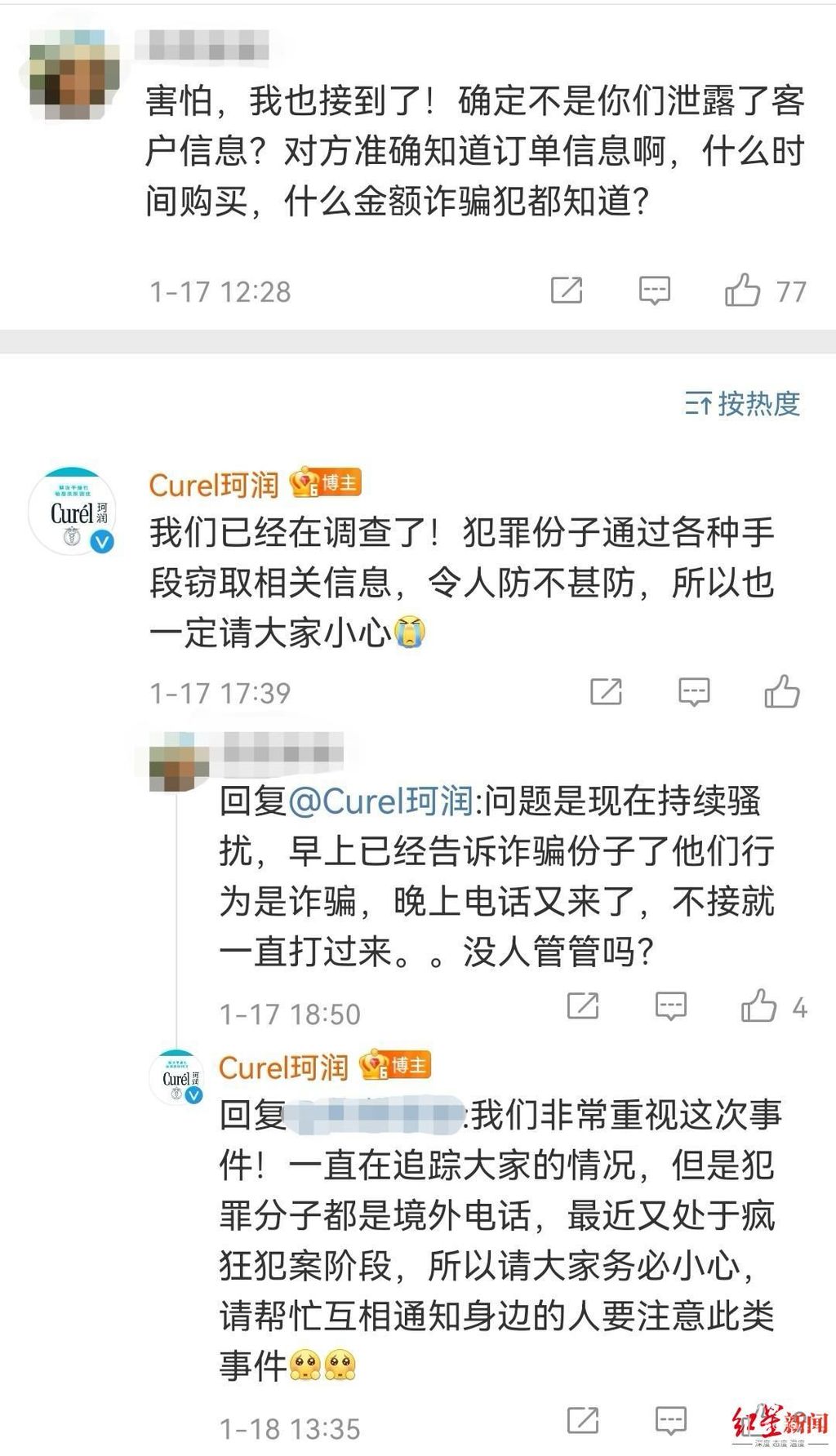Like the 1-17 12:28 comment with 77 likes
Viewport: 836px width, 1456px height.
pos(742,291)
